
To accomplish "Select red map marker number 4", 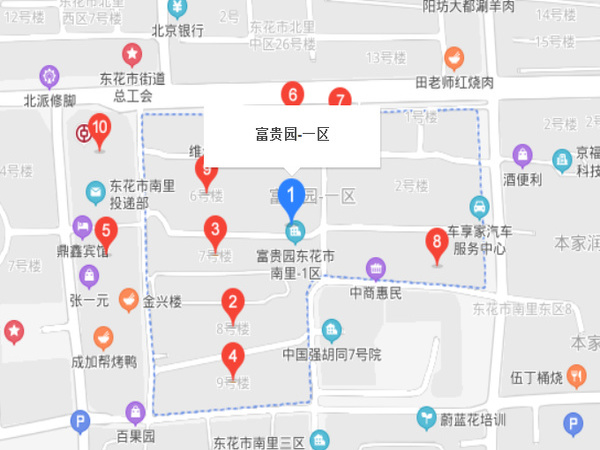I will 233,355.
